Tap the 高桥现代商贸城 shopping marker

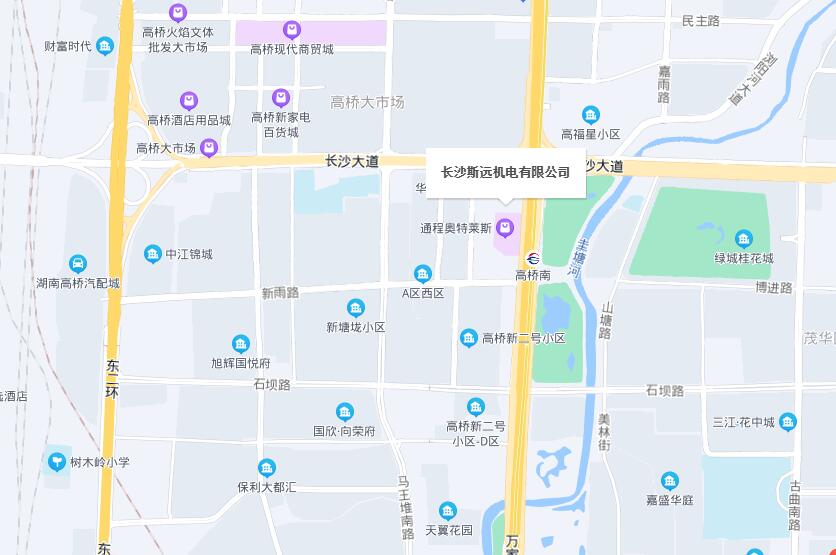point(291,30)
